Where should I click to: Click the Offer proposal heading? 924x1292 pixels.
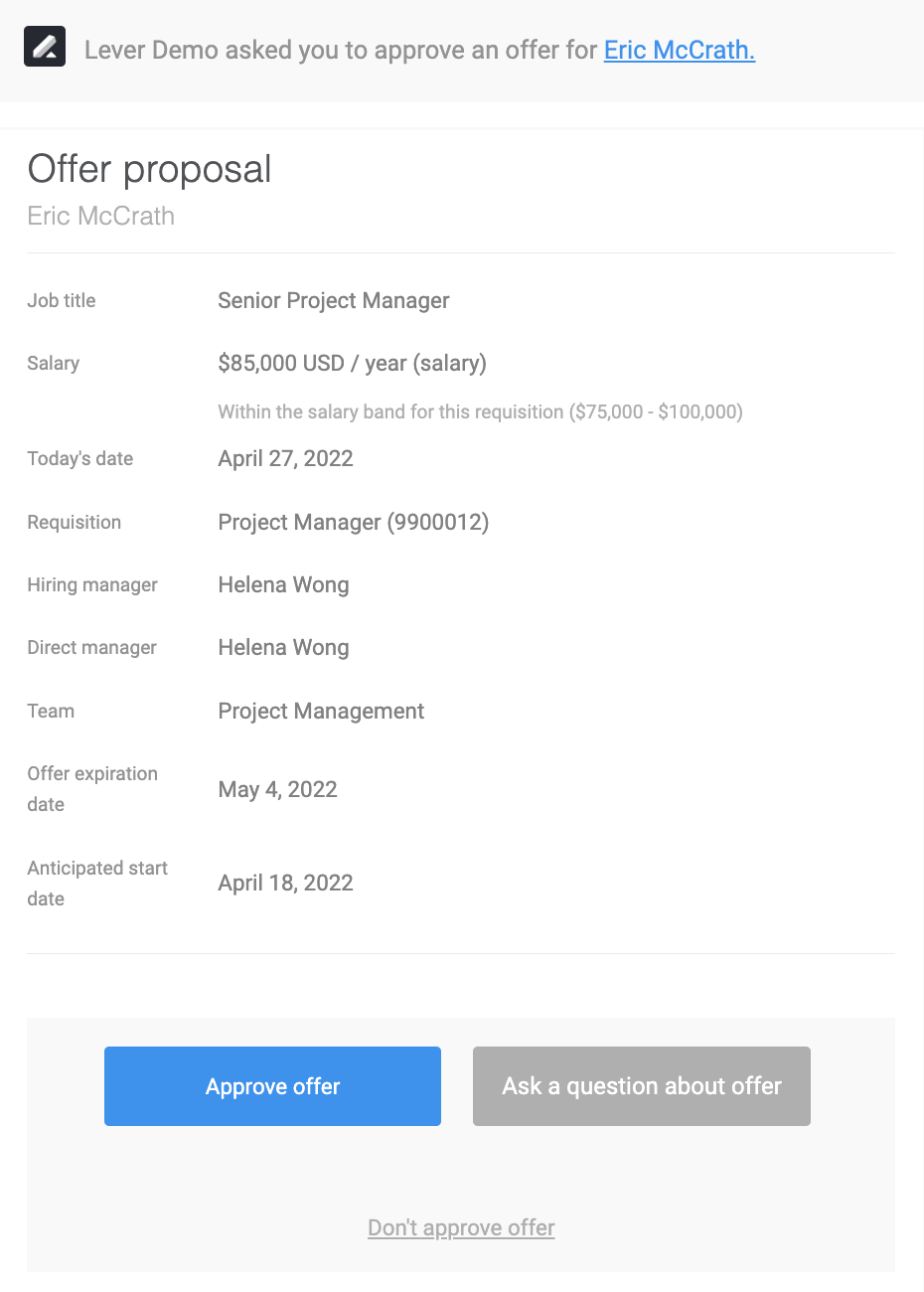coord(149,169)
